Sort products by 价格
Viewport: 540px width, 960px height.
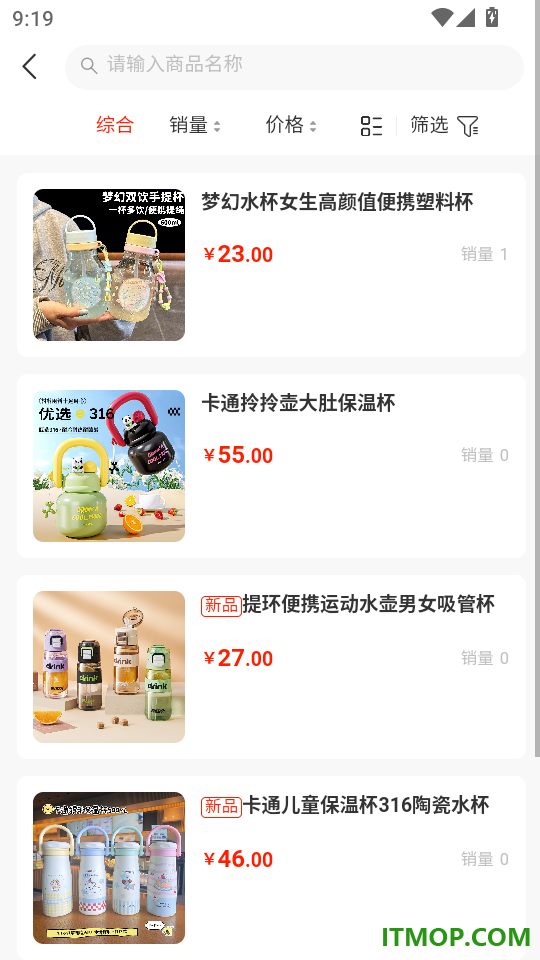point(291,125)
